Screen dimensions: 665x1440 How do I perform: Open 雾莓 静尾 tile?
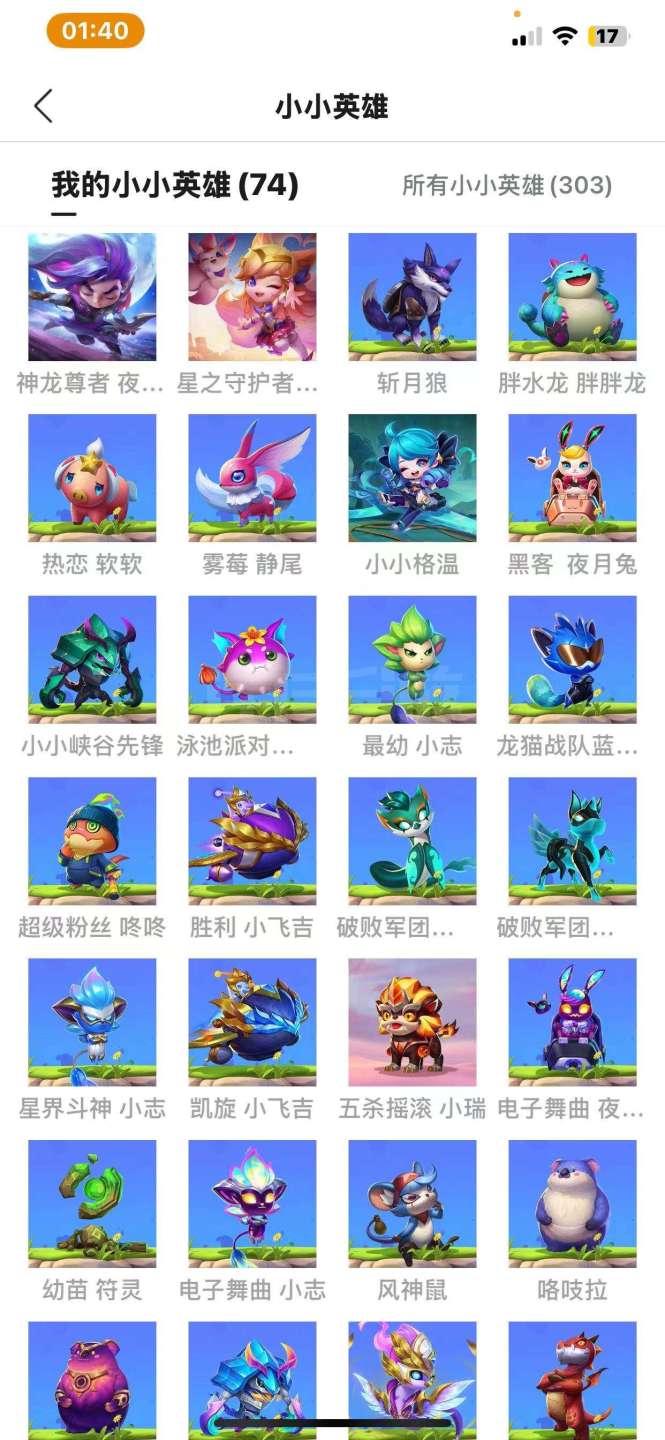pos(252,479)
